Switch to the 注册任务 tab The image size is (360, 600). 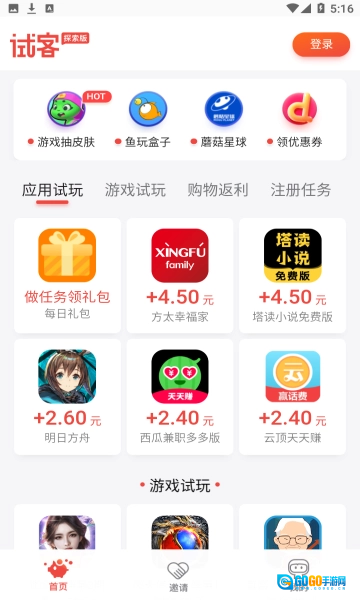tap(300, 190)
